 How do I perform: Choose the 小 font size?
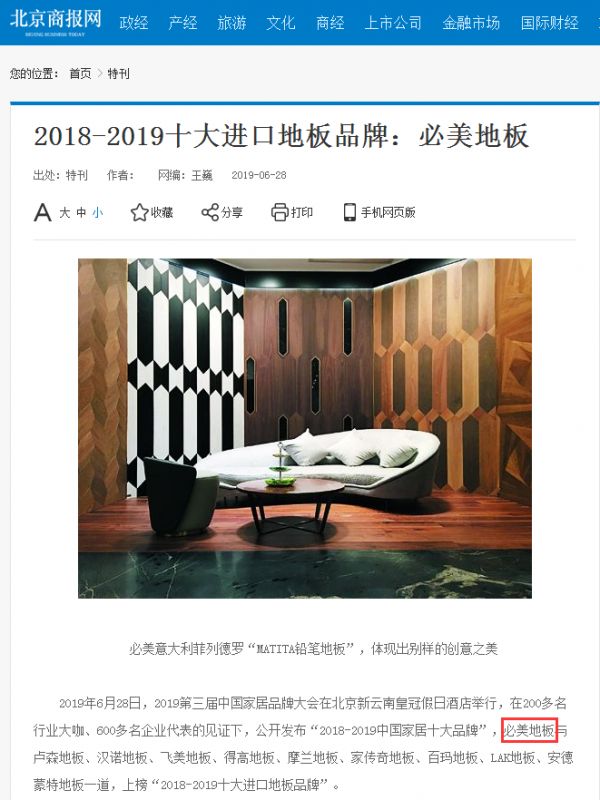[97, 212]
